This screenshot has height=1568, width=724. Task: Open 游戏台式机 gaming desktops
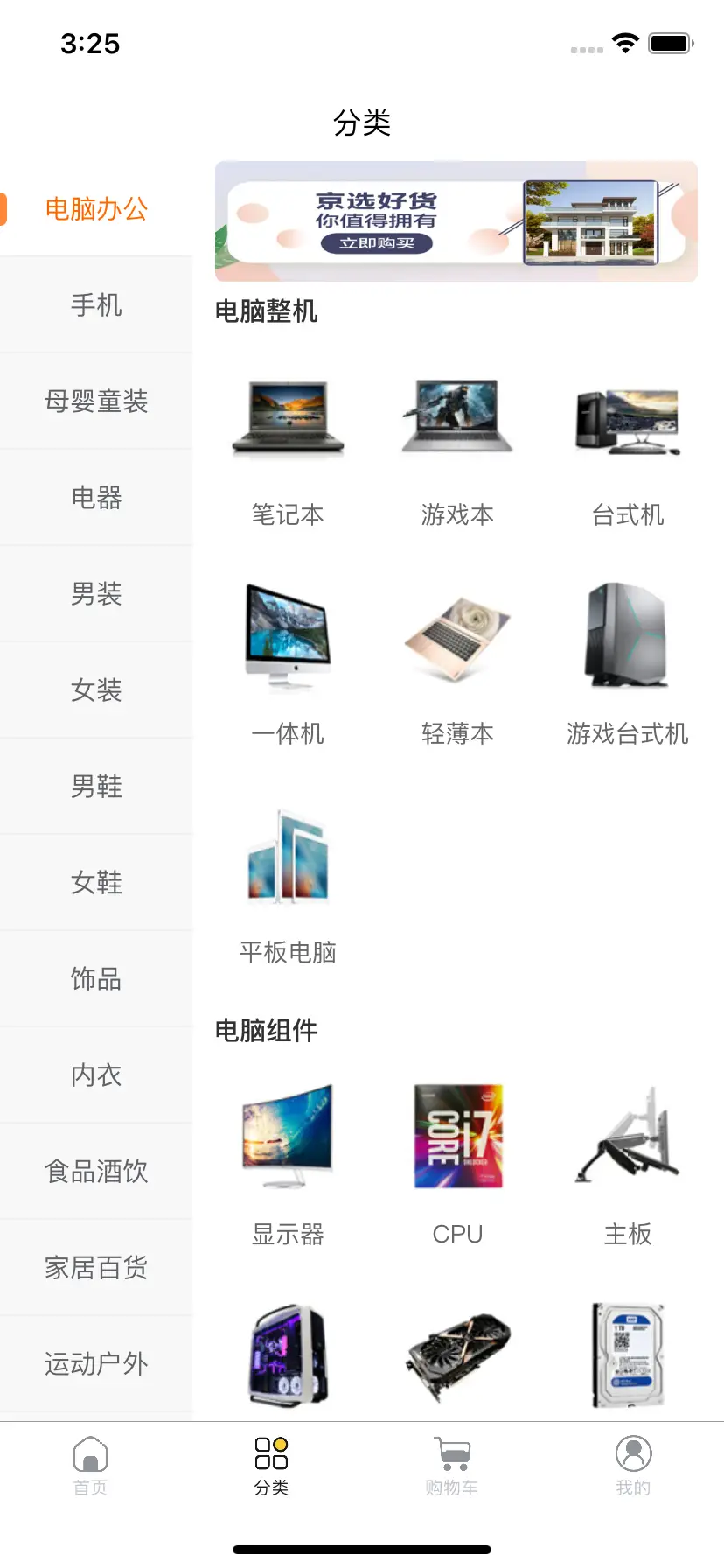627,665
